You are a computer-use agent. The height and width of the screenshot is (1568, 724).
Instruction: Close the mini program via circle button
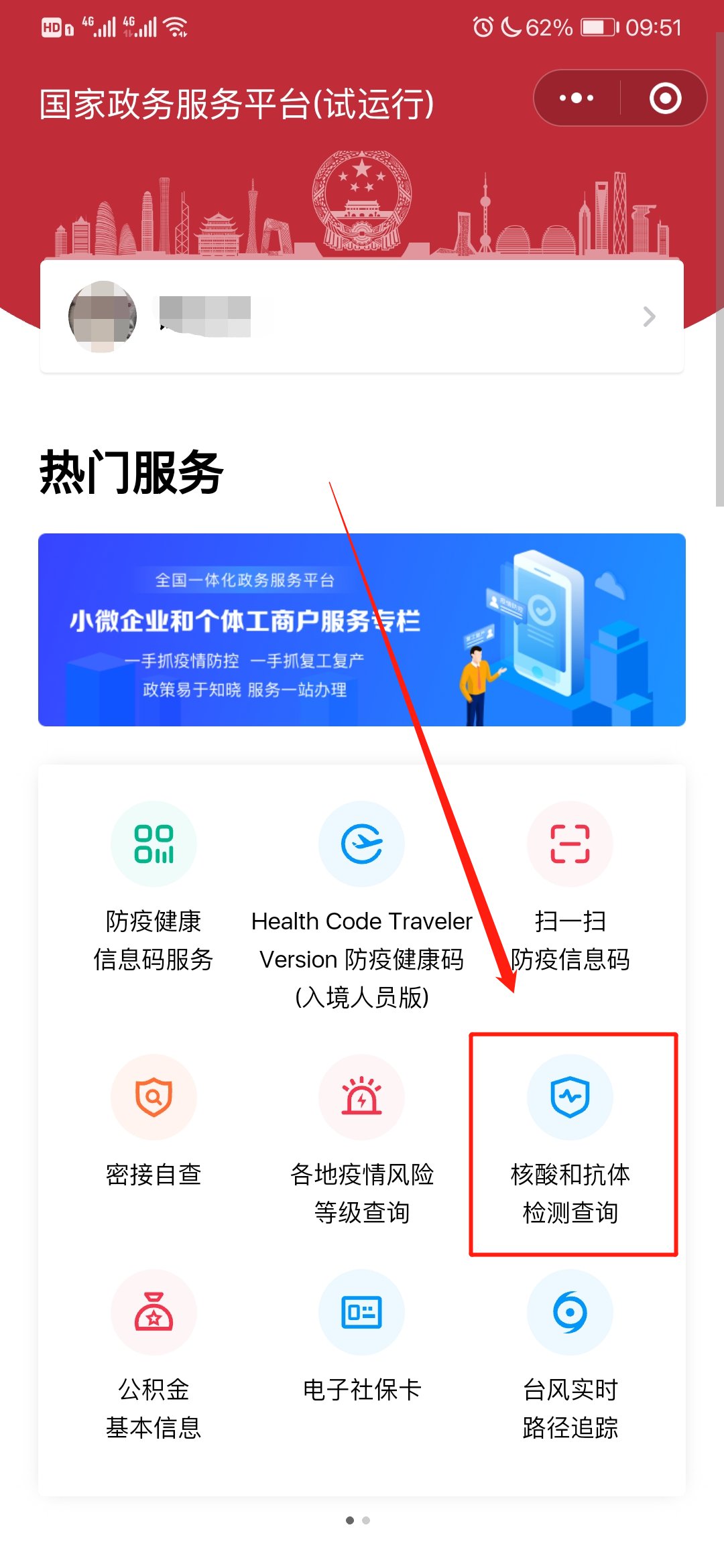click(x=665, y=98)
